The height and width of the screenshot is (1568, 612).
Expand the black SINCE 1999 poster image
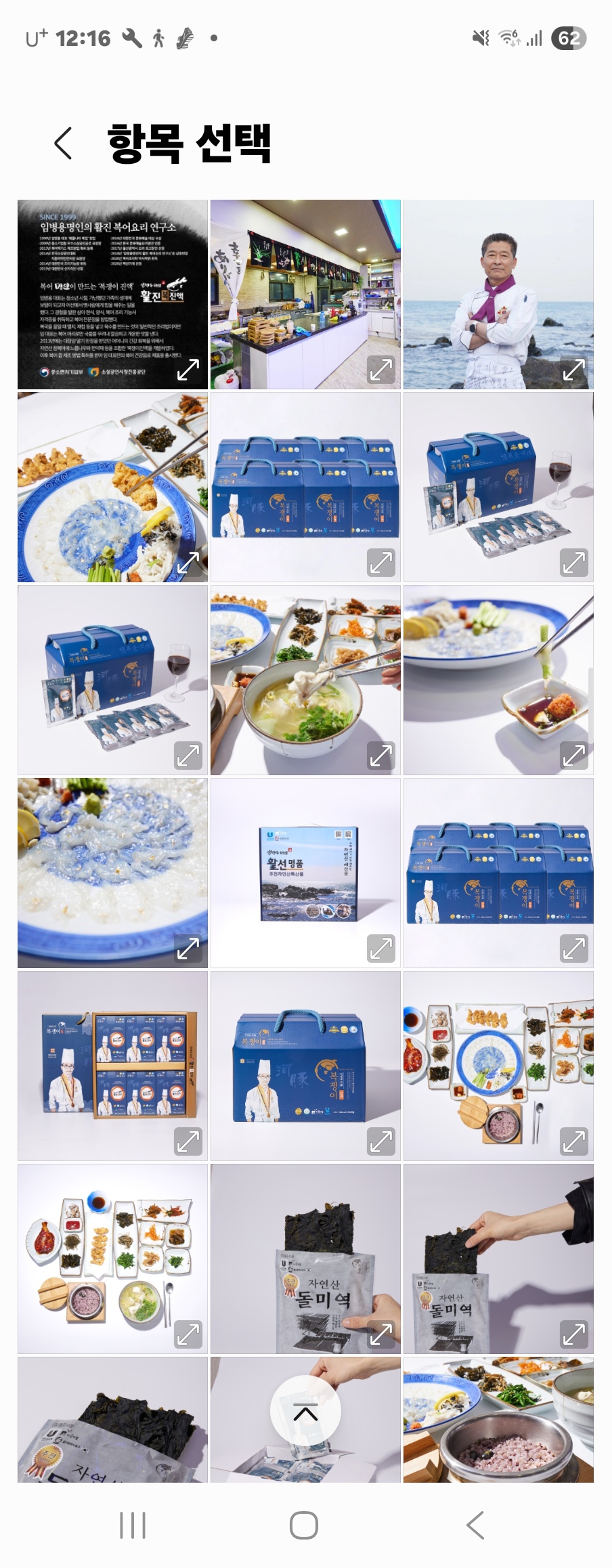188,370
